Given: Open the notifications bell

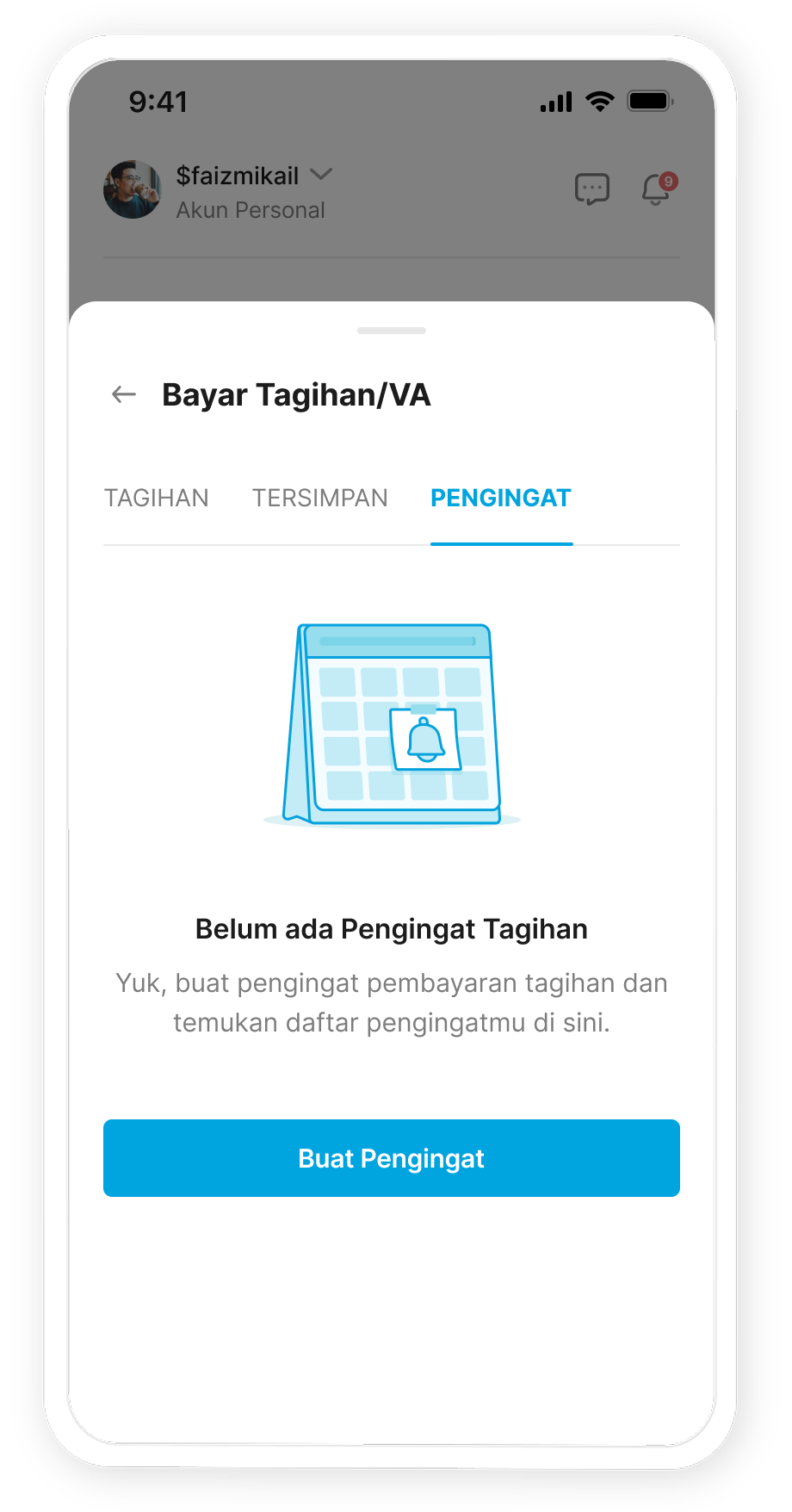Looking at the screenshot, I should (657, 189).
